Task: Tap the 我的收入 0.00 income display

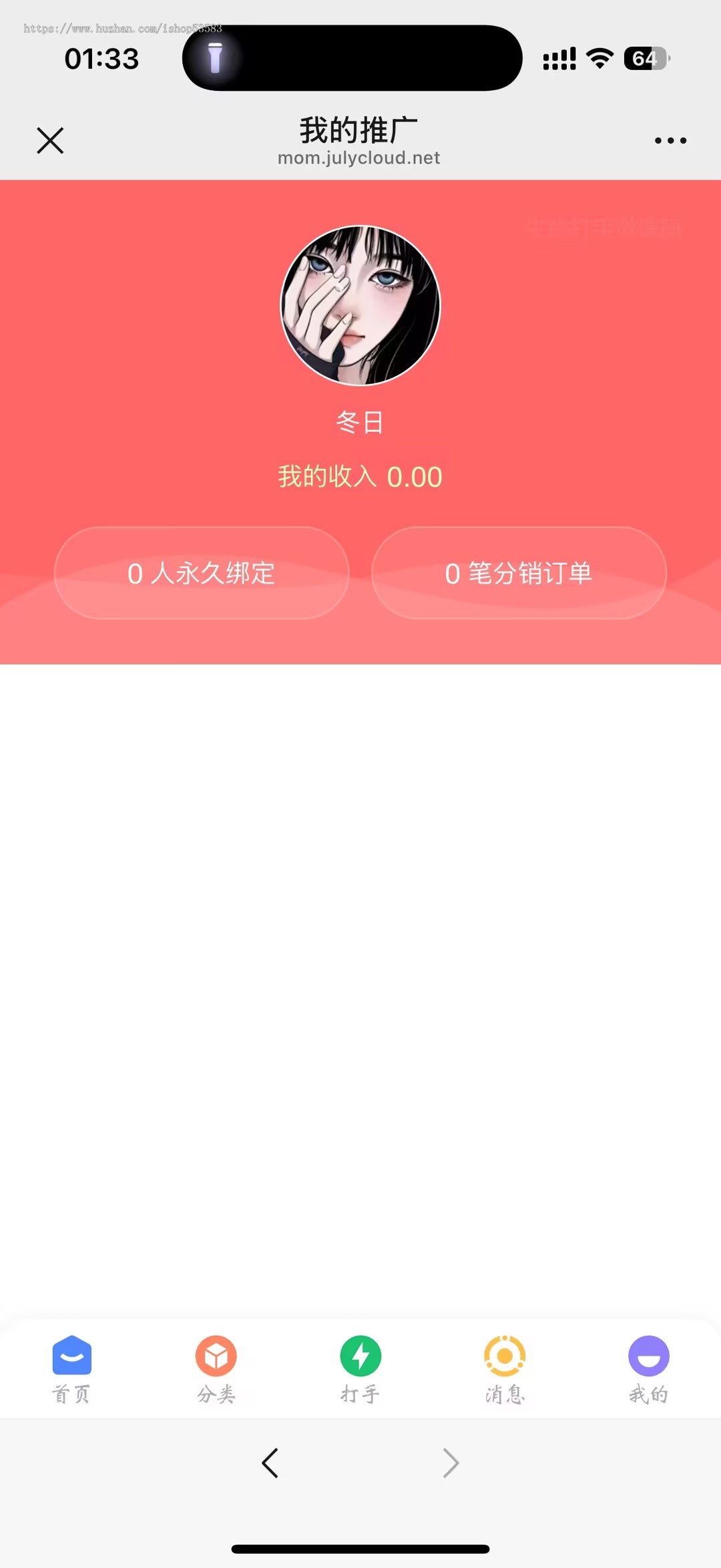Action: point(359,475)
